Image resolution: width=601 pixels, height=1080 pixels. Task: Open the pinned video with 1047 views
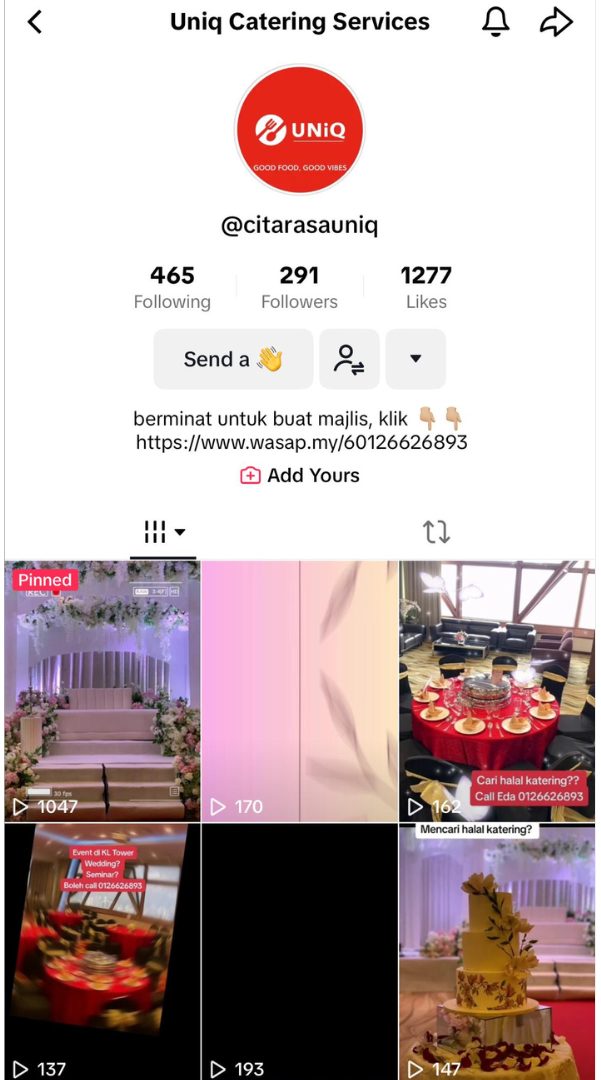(102, 691)
